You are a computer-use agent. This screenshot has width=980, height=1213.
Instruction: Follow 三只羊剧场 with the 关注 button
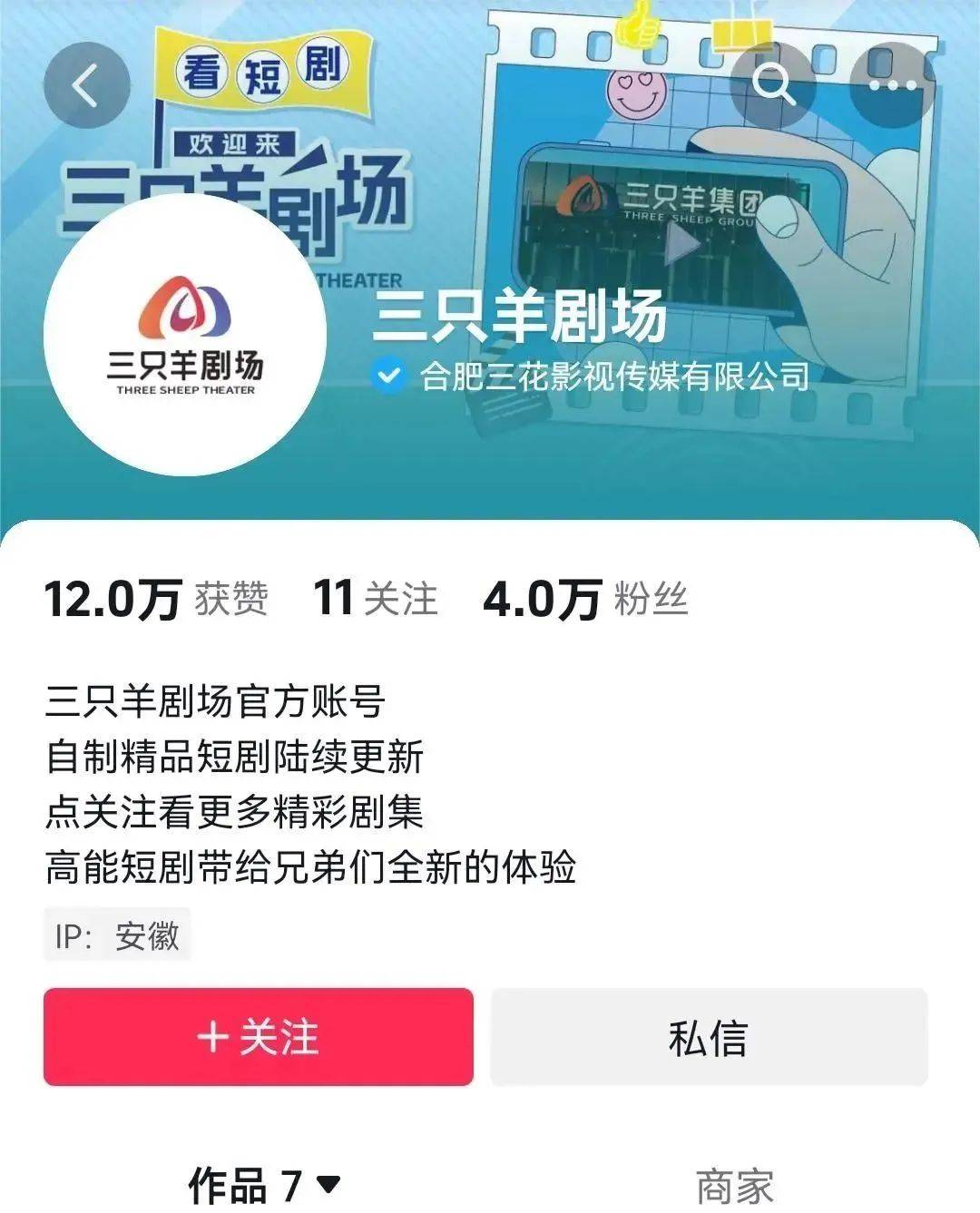tap(259, 1037)
